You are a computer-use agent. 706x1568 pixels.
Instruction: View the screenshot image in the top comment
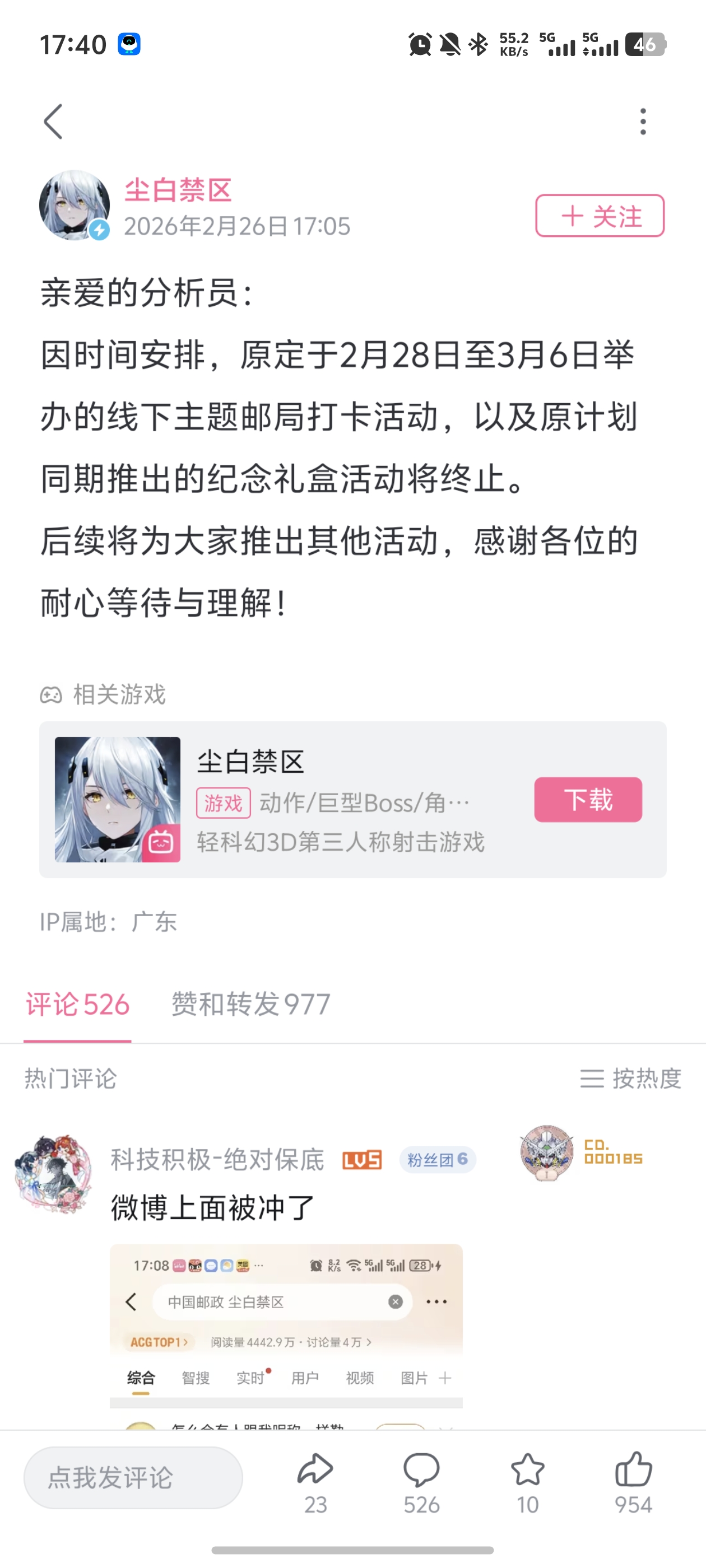click(286, 1333)
